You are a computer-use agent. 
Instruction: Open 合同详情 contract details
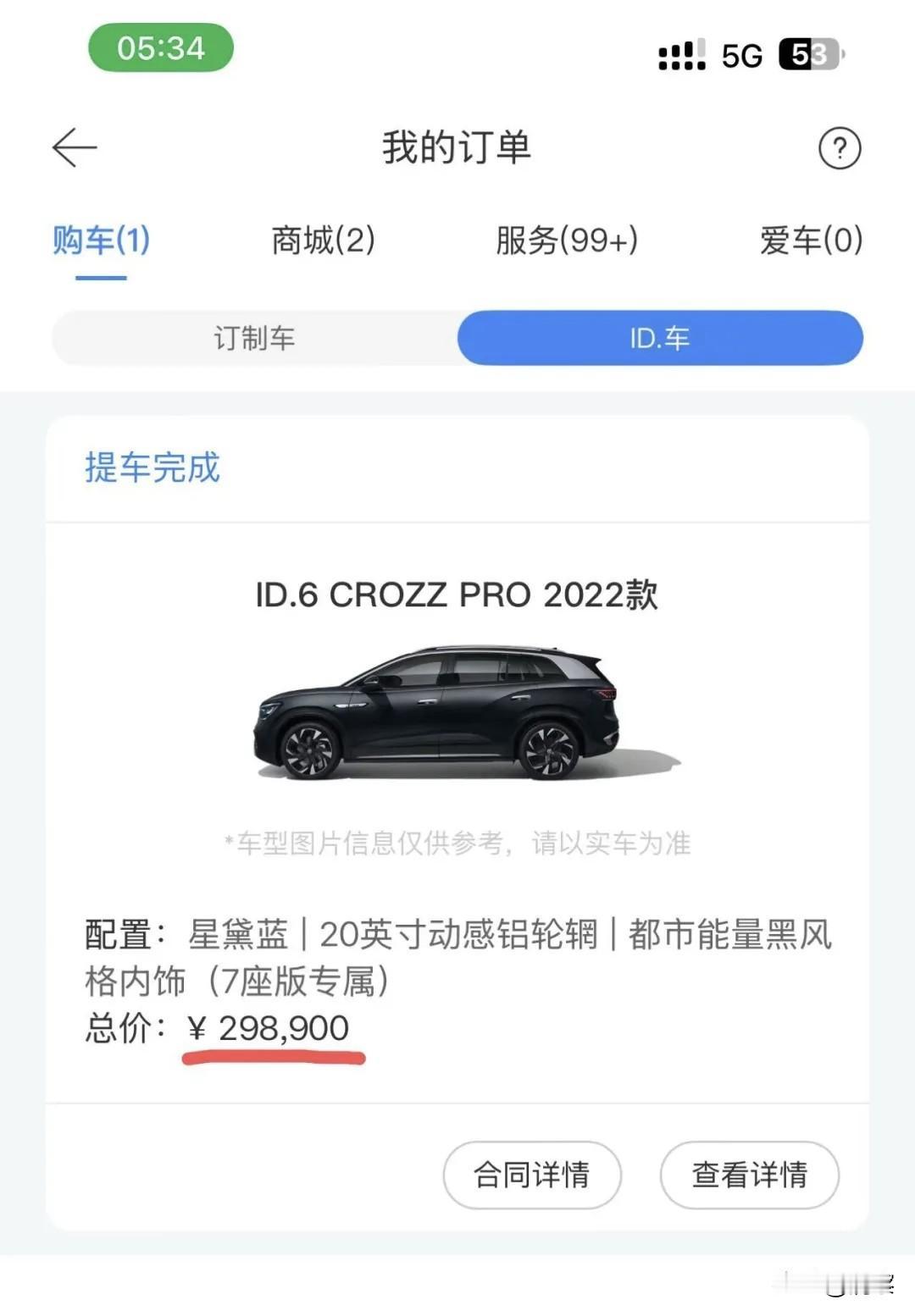click(532, 1175)
